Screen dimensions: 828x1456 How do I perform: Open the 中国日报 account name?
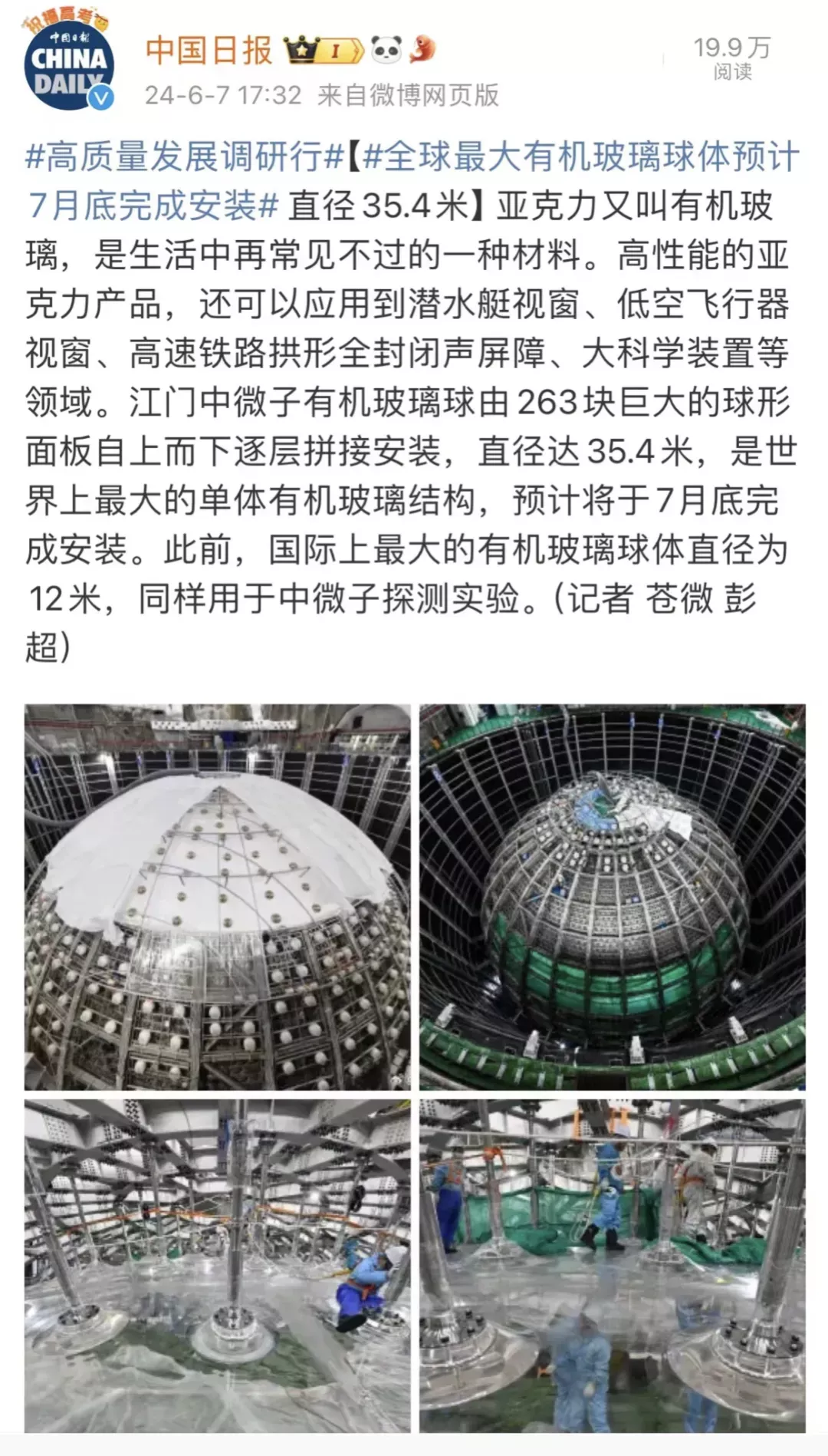(209, 51)
